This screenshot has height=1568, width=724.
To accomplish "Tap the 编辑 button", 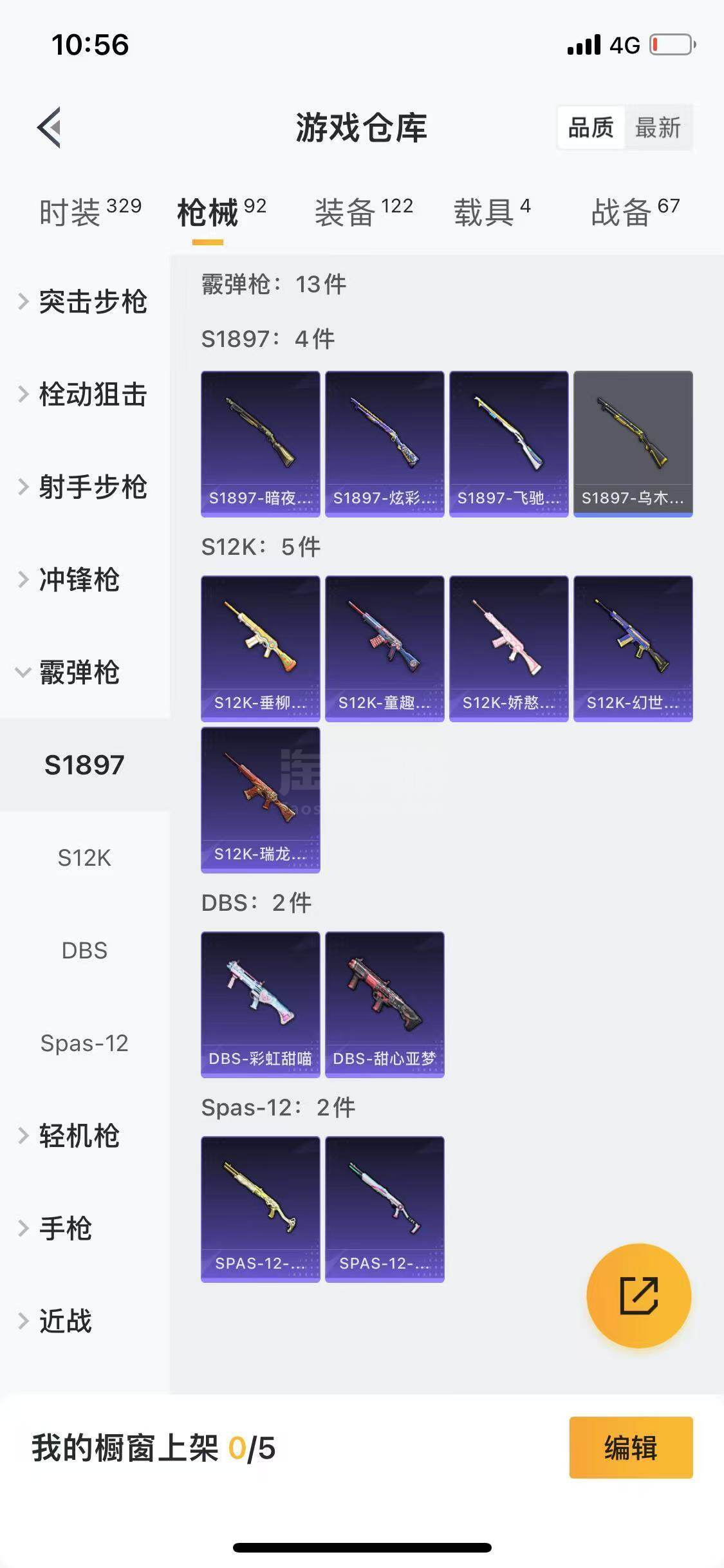I will coord(631,1448).
